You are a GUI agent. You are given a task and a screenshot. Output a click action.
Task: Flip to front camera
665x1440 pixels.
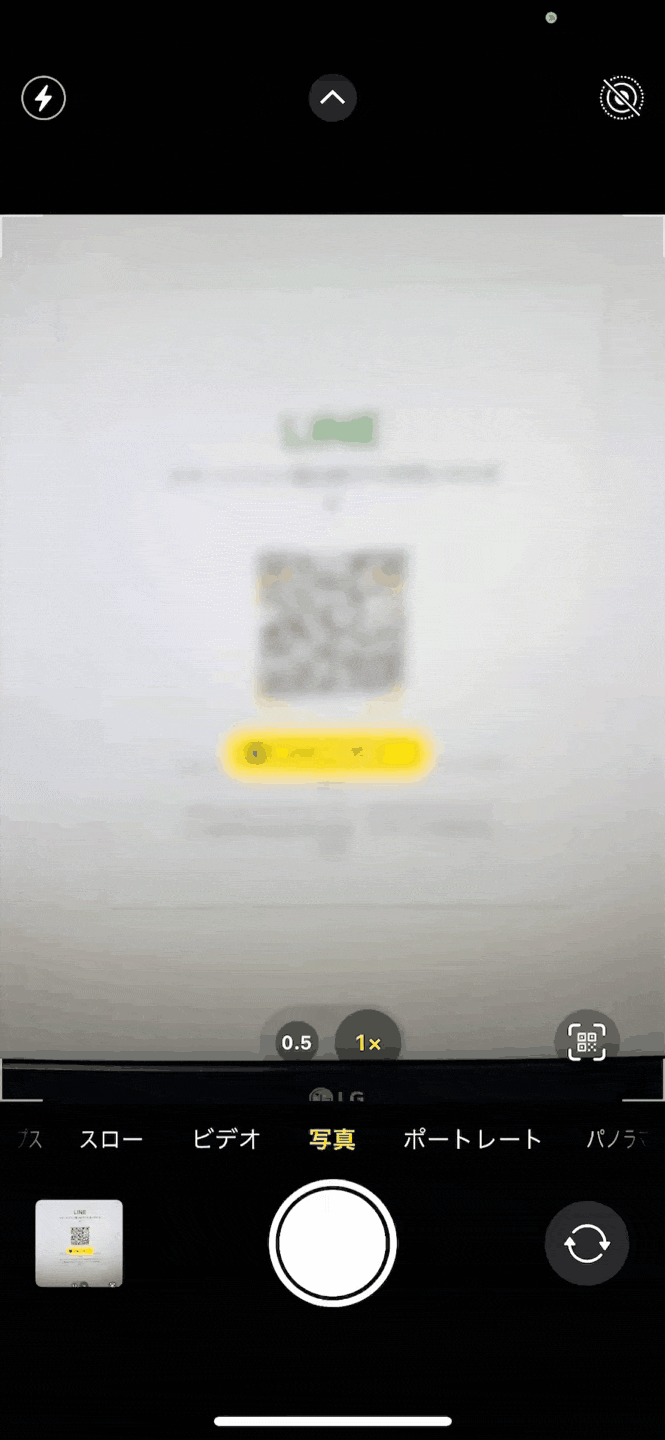(586, 1244)
